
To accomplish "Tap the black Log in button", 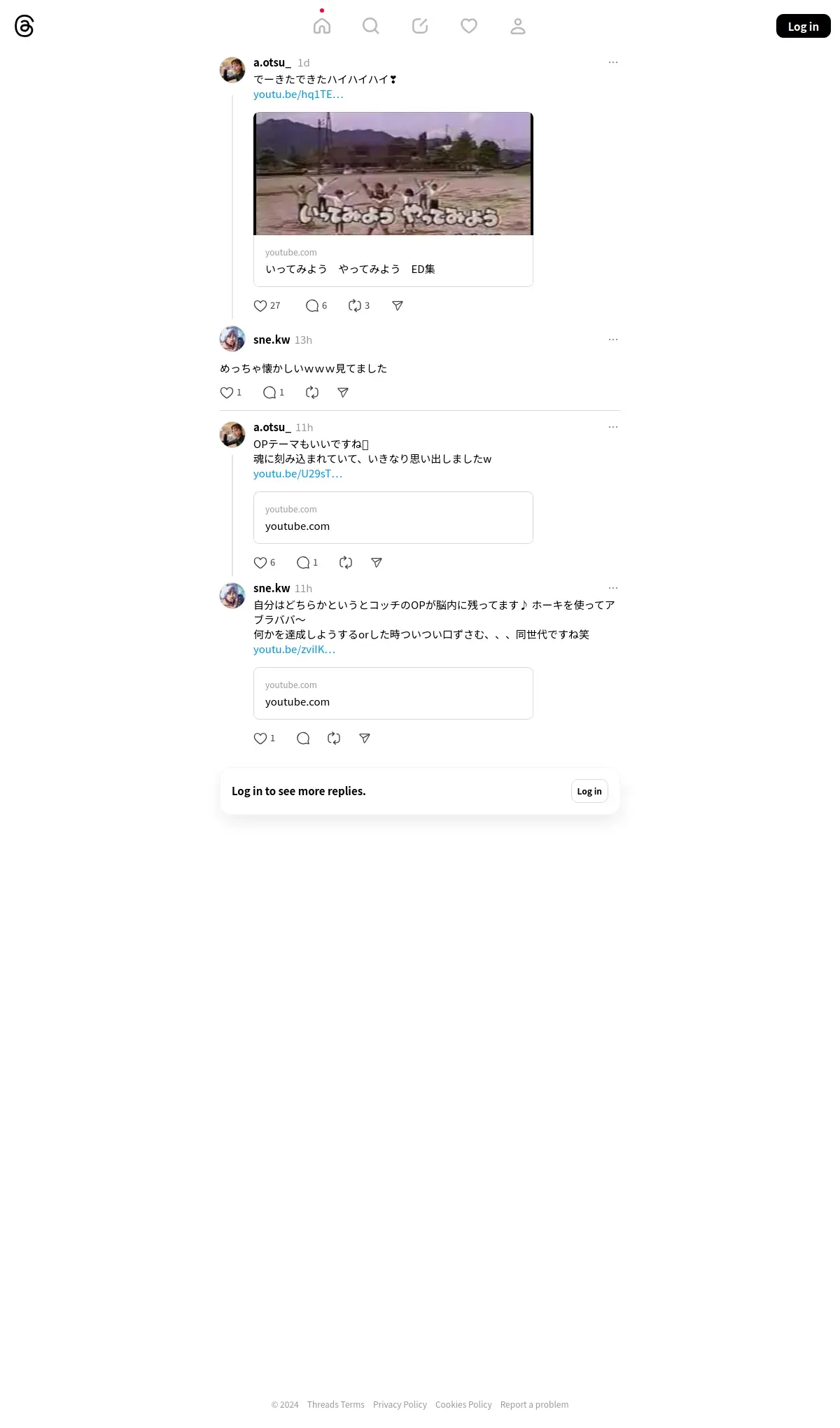I will tap(804, 26).
